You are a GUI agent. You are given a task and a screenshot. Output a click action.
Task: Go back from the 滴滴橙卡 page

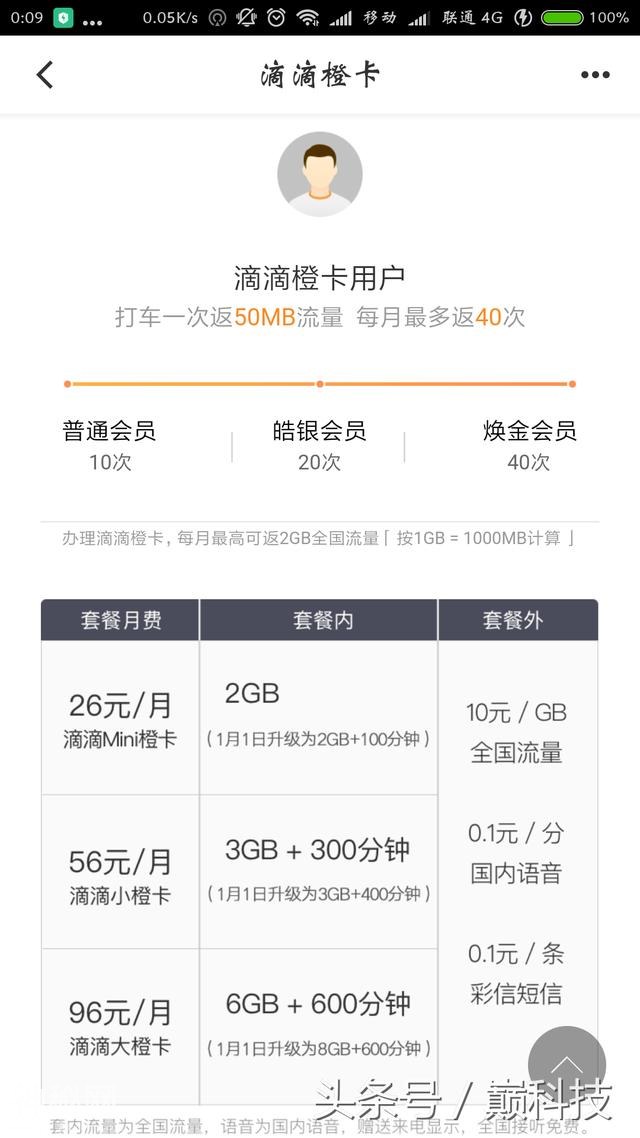click(x=44, y=75)
